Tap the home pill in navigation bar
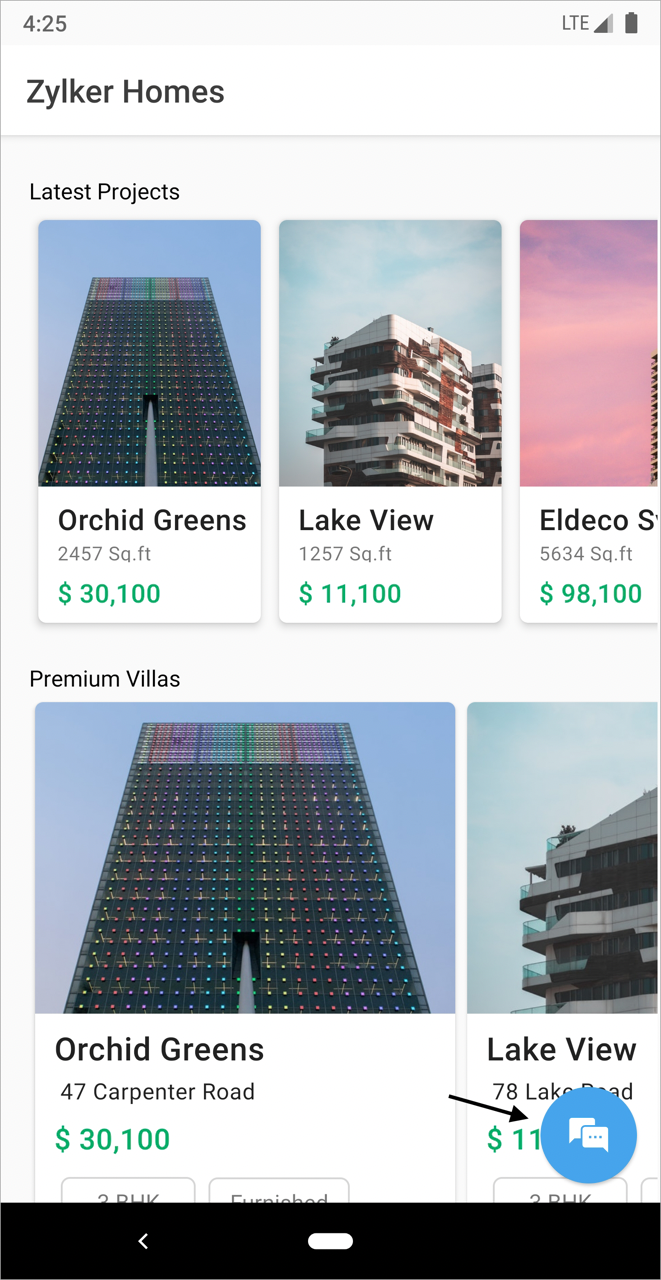This screenshot has width=661, height=1280. click(330, 1241)
